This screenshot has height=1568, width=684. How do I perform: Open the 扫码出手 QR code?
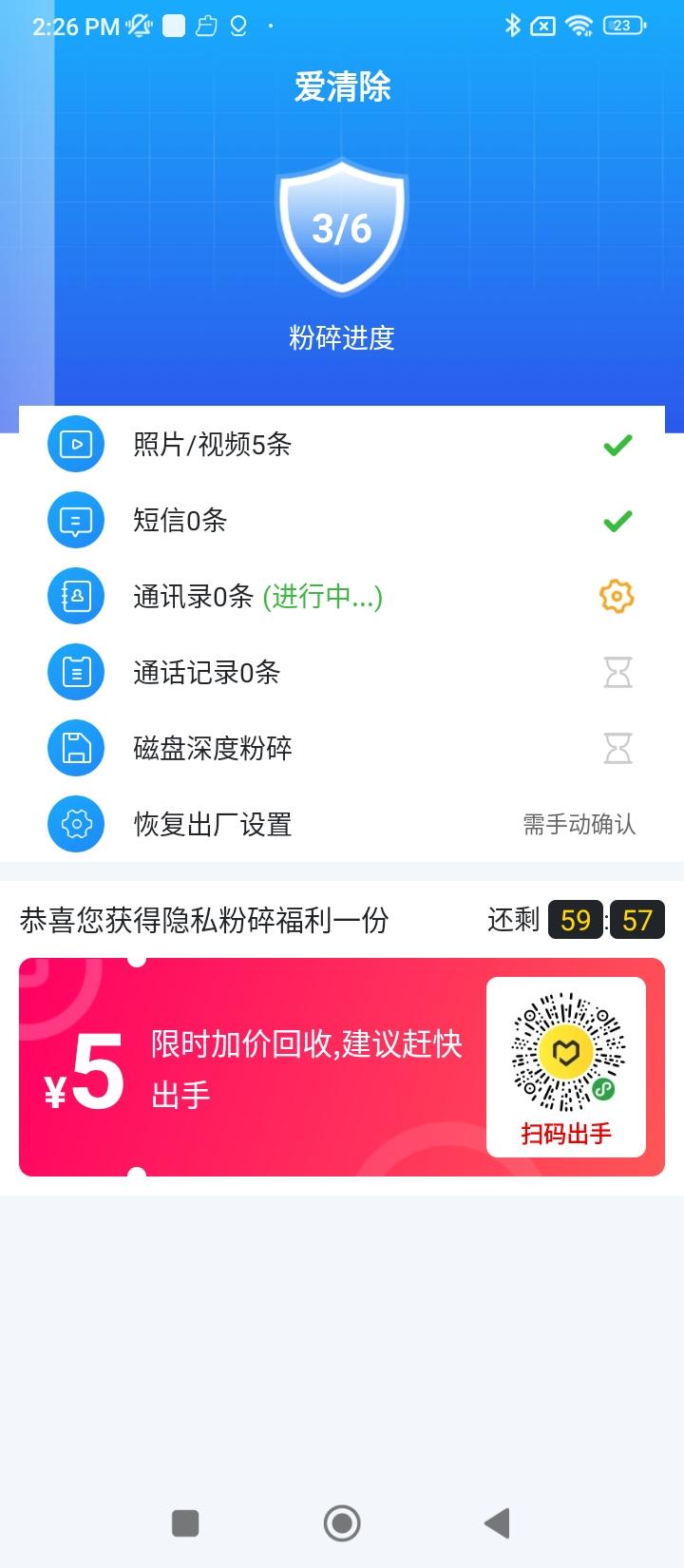[x=564, y=1055]
